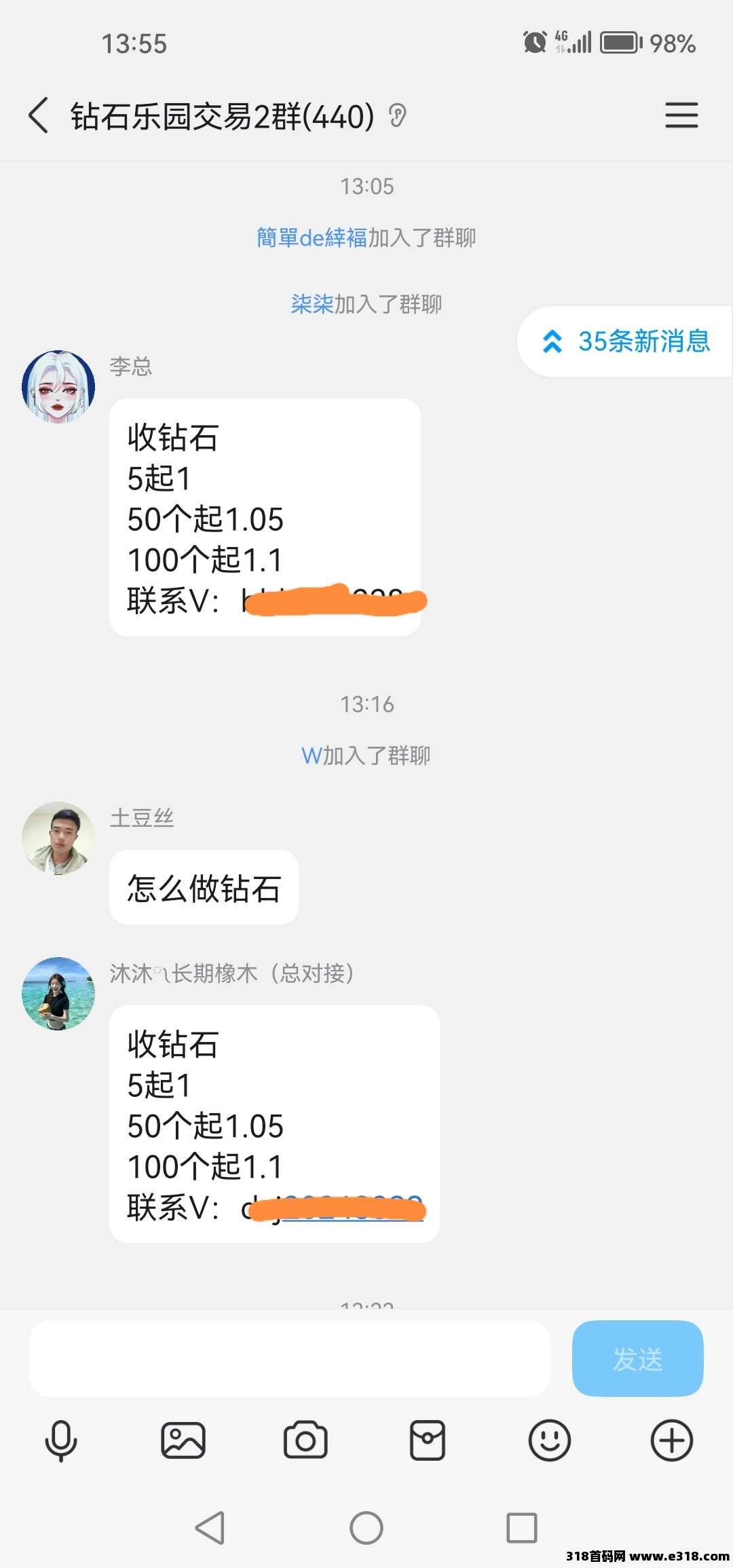The image size is (733, 1568).
Task: Open the image gallery picker
Action: (183, 1440)
